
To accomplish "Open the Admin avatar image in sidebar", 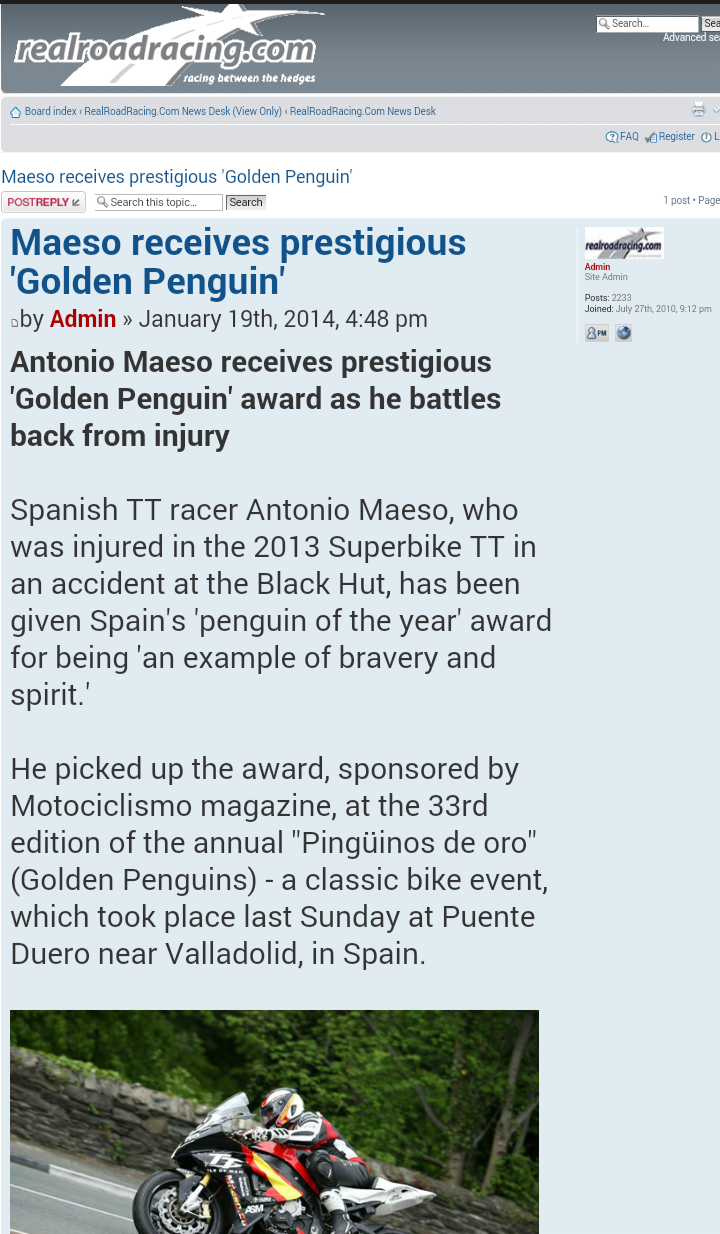I will tap(624, 243).
